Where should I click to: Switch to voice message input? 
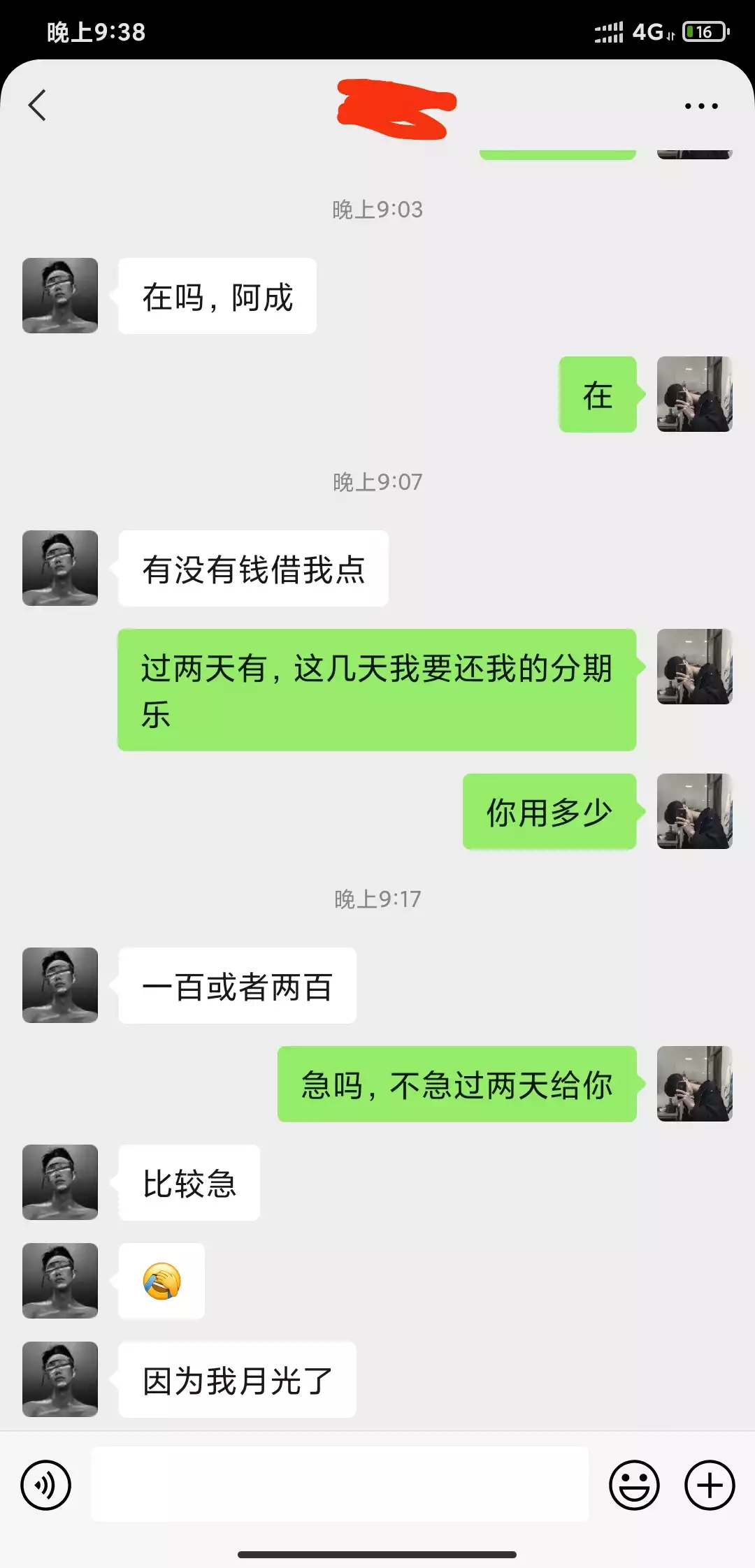coord(46,1485)
